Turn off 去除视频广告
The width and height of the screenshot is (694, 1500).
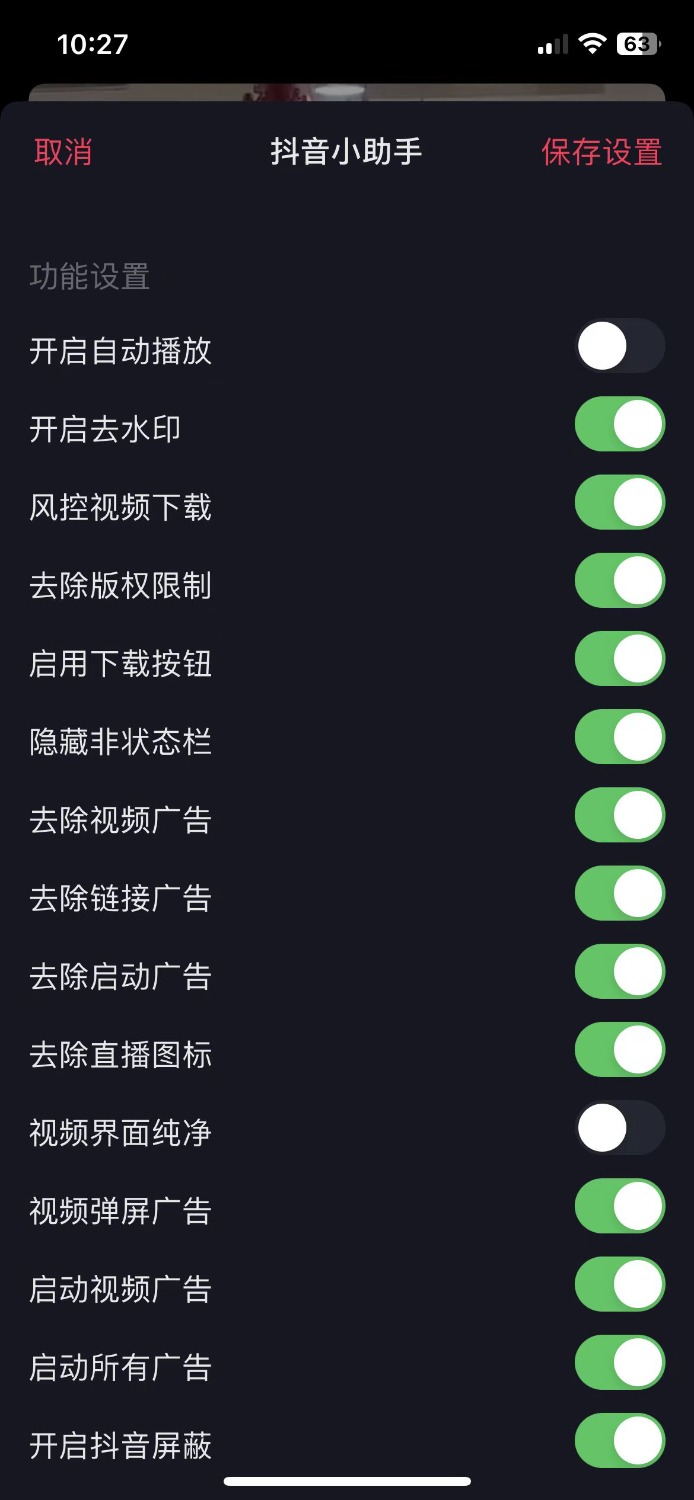pyautogui.click(x=619, y=815)
